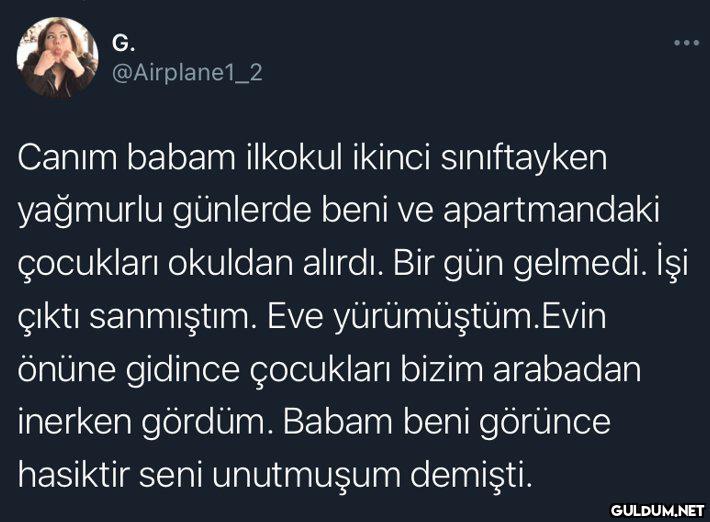Open the tweet's three-dot overflow menu

coord(684,43)
